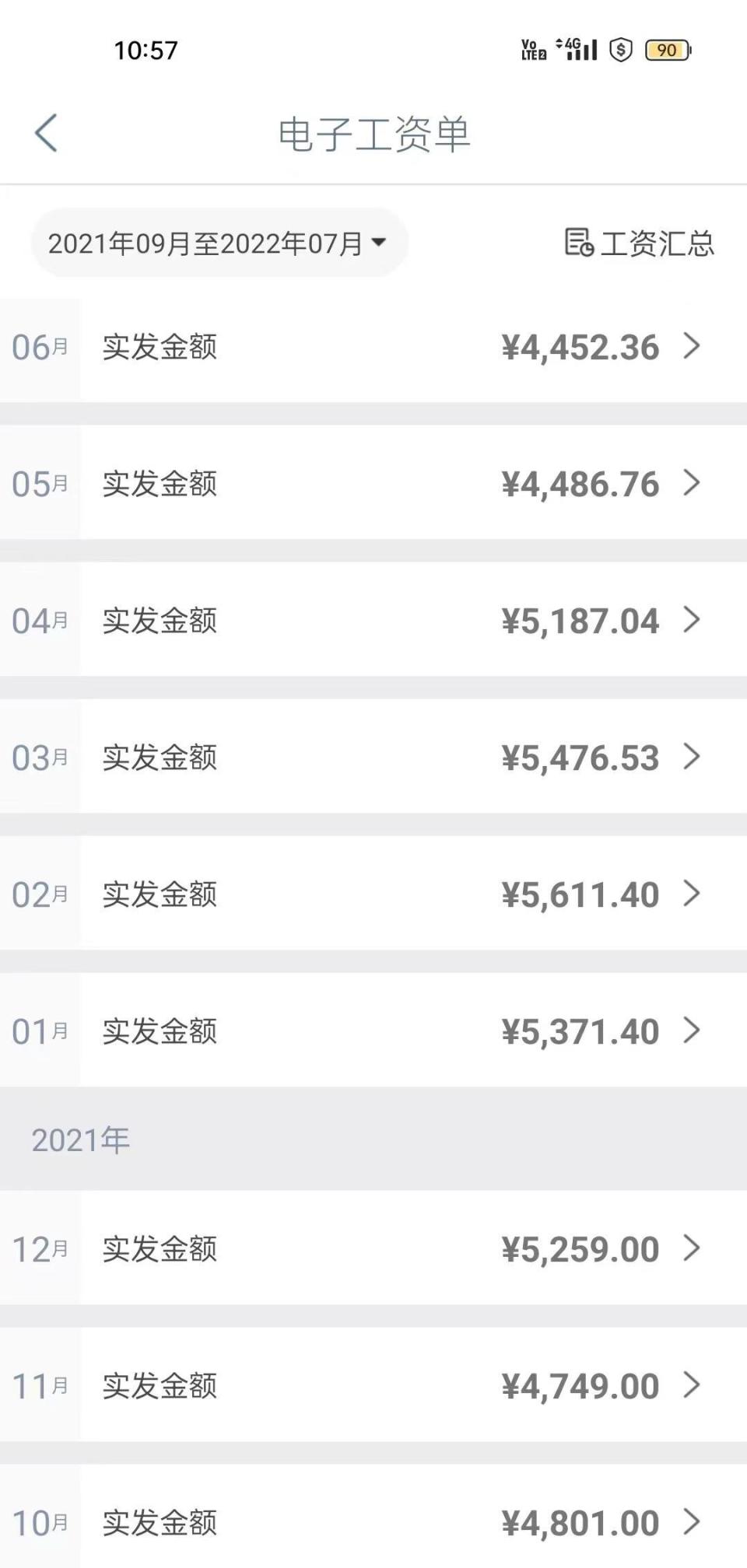This screenshot has height=1568, width=747.
Task: Click the document icon beside 工资汇总
Action: coord(579,243)
